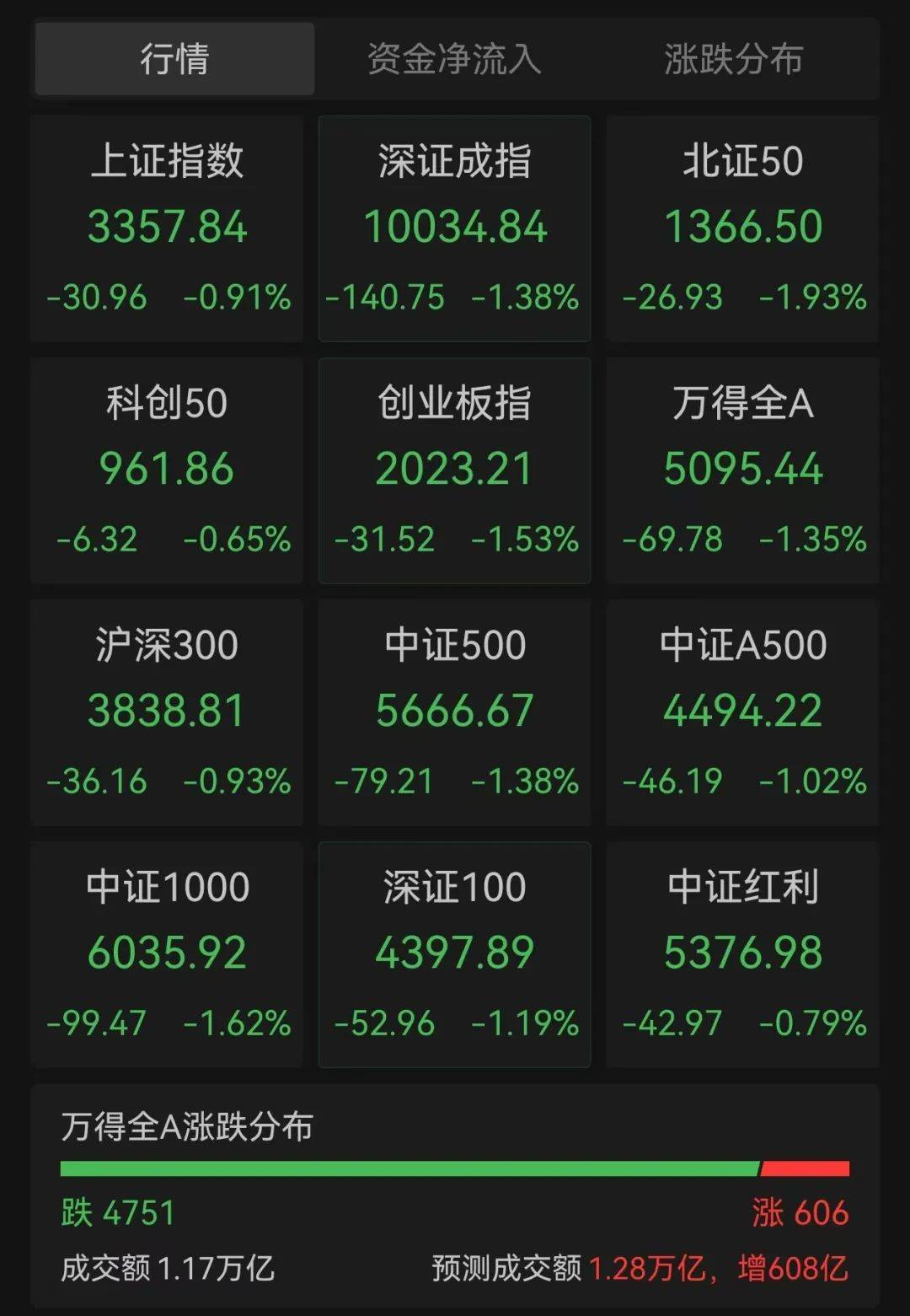Screen dimensions: 910x1316
Task: Switch to the 行情 tab
Action: [x=174, y=60]
